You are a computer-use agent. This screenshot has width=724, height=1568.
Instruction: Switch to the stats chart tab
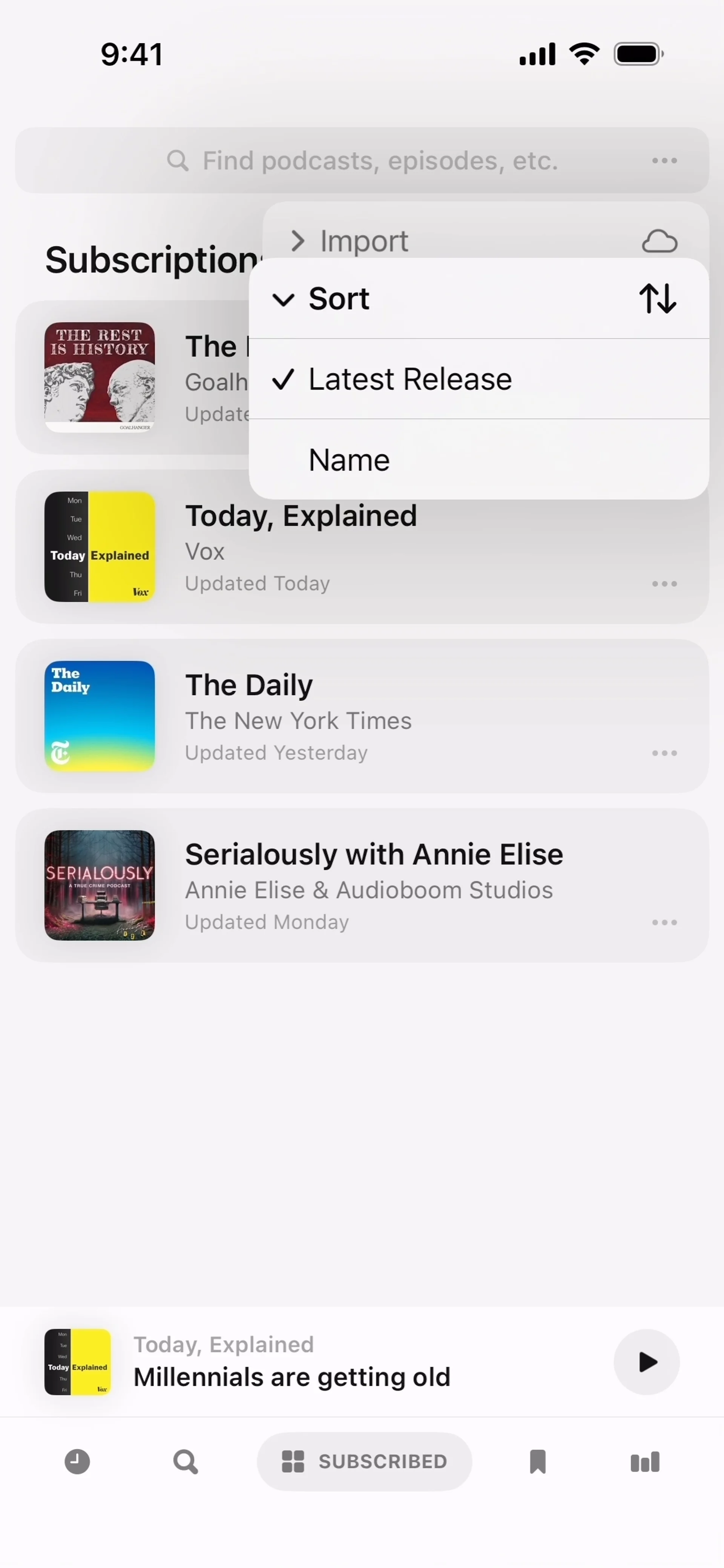pyautogui.click(x=645, y=1461)
